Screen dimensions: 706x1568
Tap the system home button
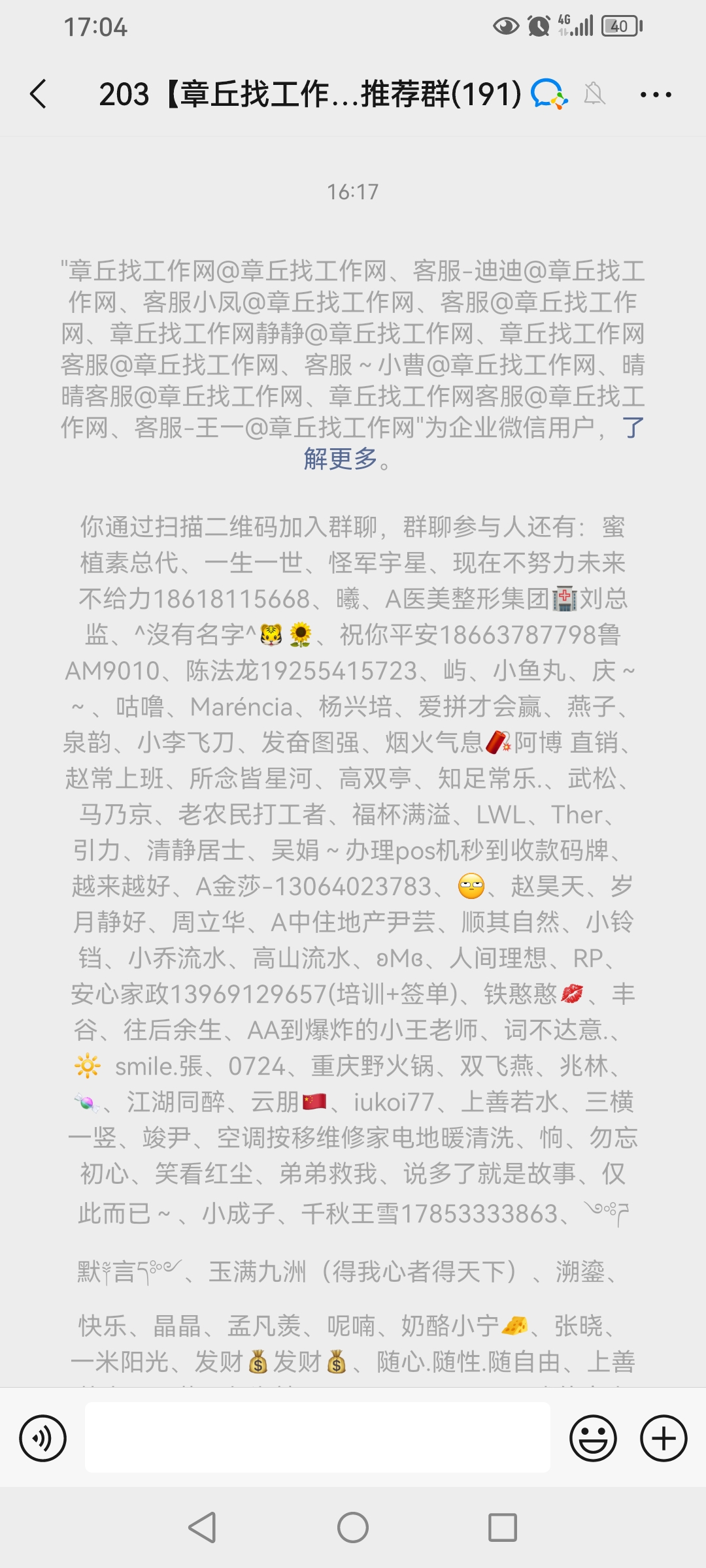click(x=353, y=1527)
